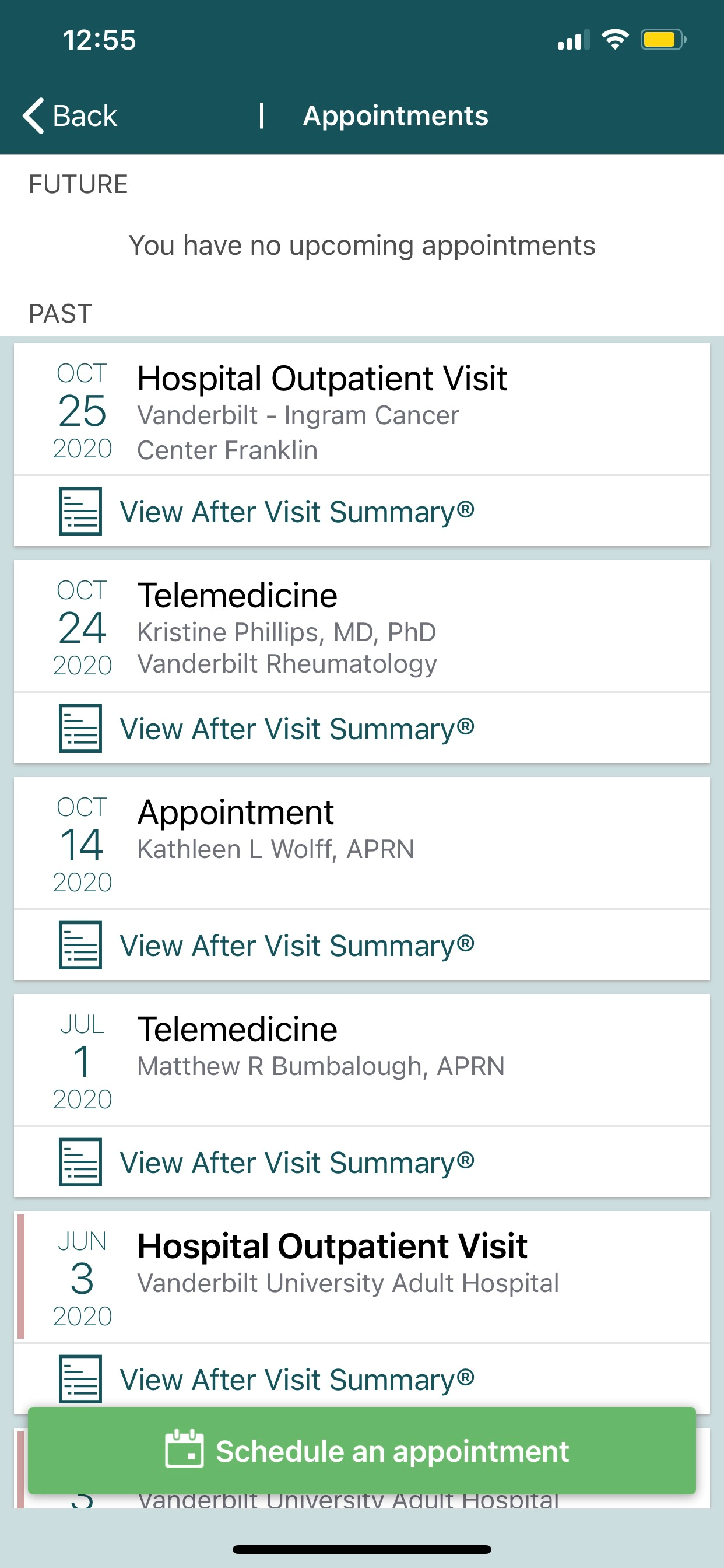View After Visit Summary for Oct 14 appointment
Viewport: 724px width, 1568px height.
pos(362,946)
